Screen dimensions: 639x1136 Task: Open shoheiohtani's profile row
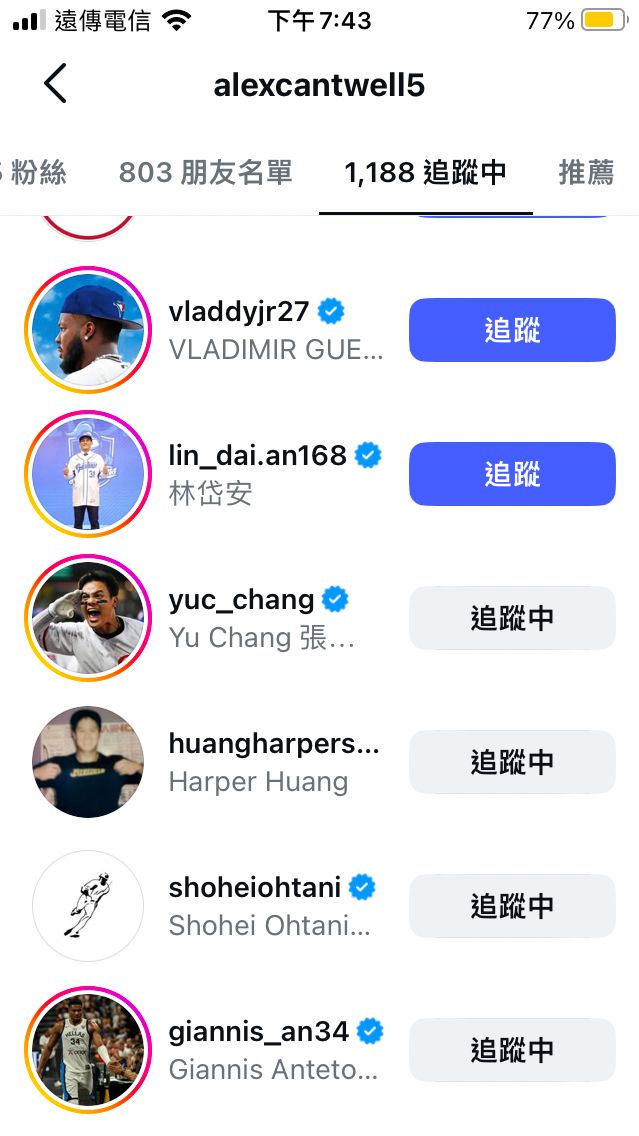[x=268, y=906]
